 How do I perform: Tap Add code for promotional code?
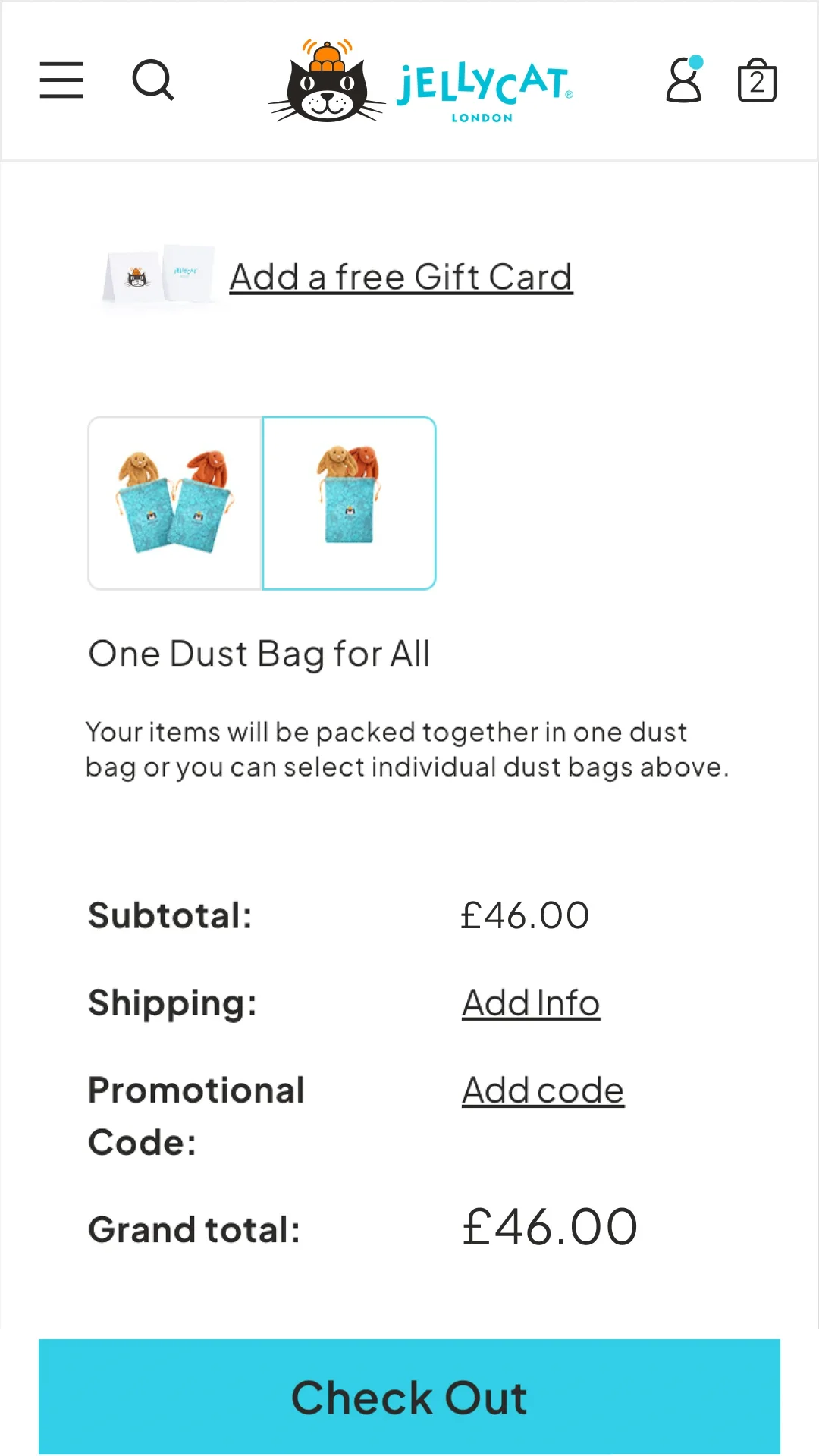tap(543, 1090)
